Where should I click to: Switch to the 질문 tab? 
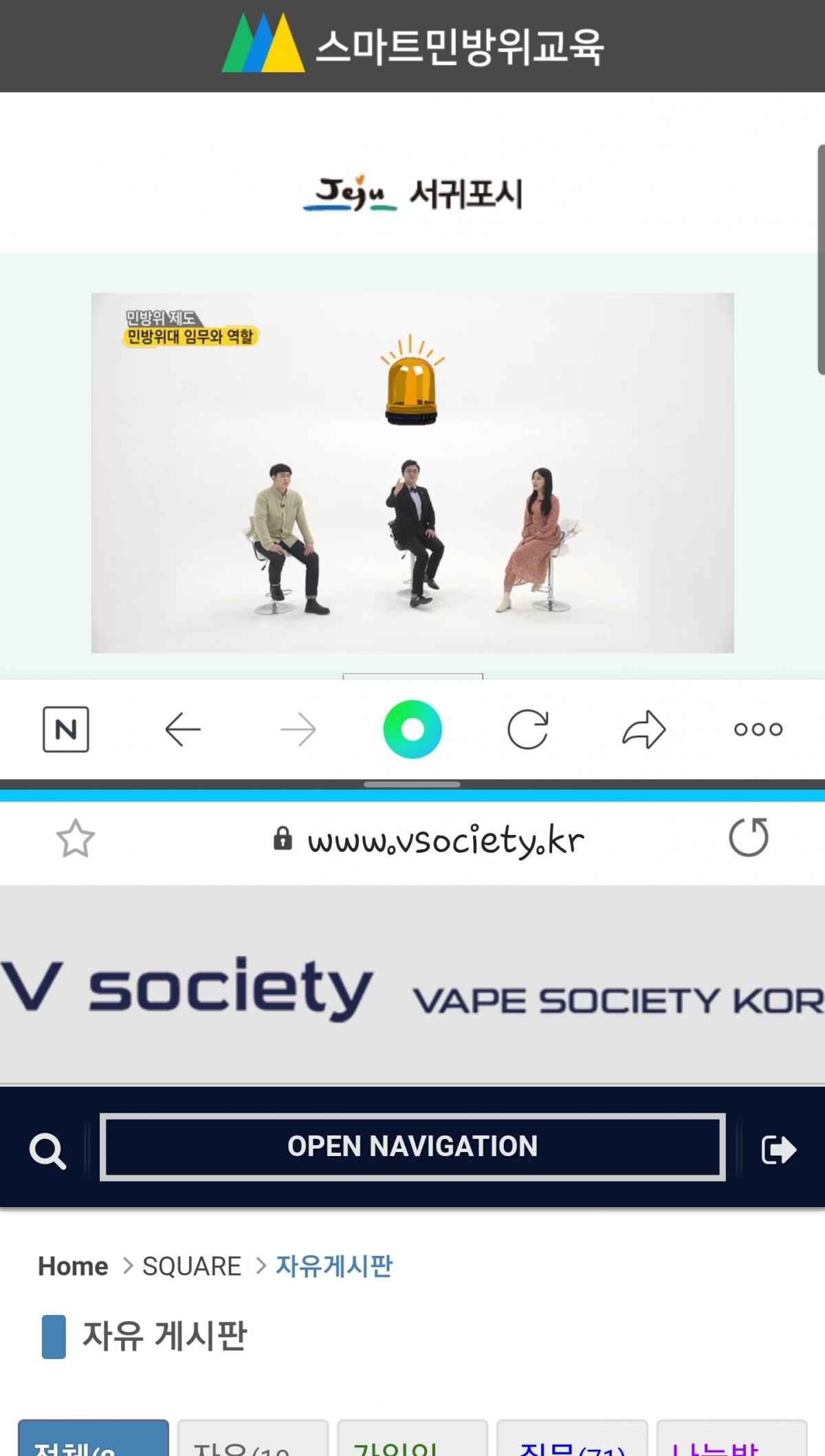pyautogui.click(x=572, y=1442)
